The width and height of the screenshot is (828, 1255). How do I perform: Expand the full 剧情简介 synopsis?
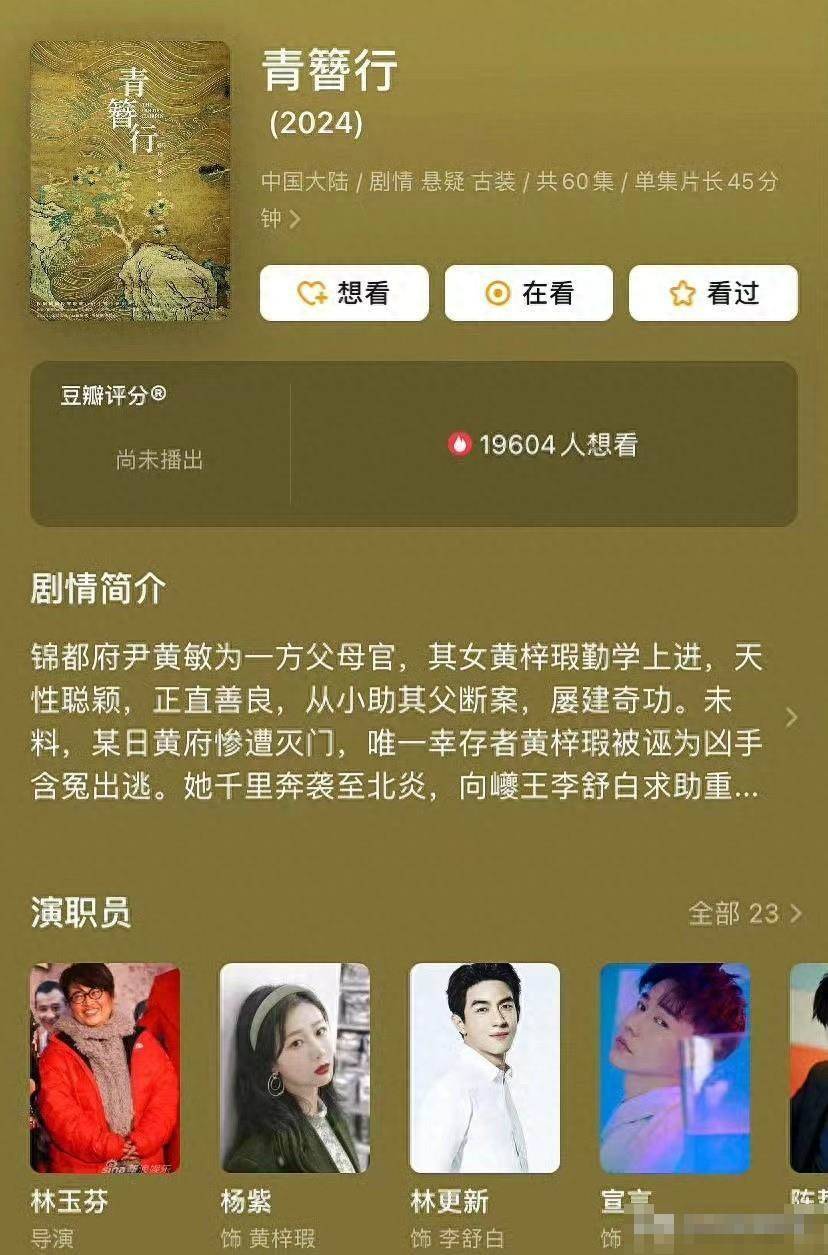791,717
